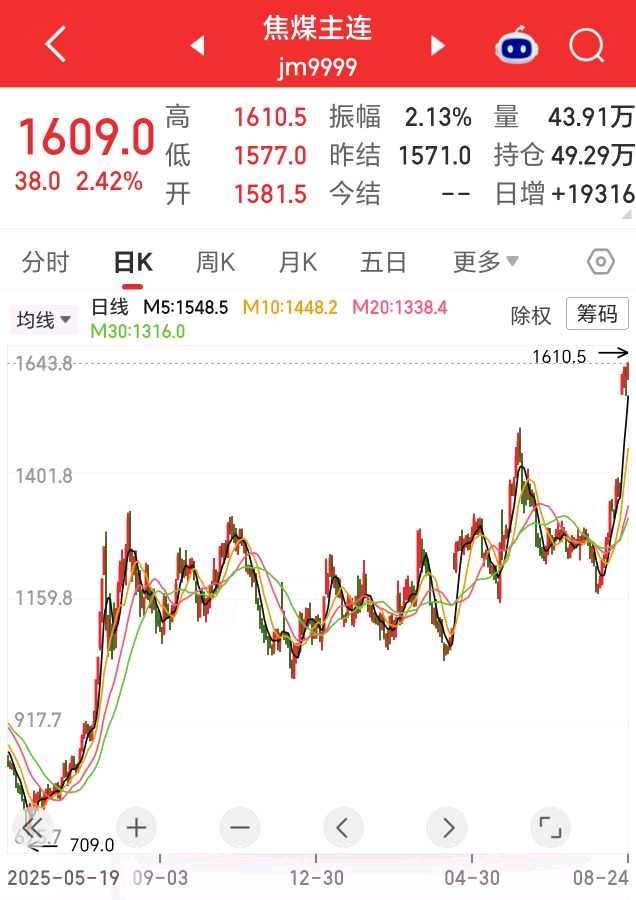Open the robot assistant icon

[x=517, y=45]
